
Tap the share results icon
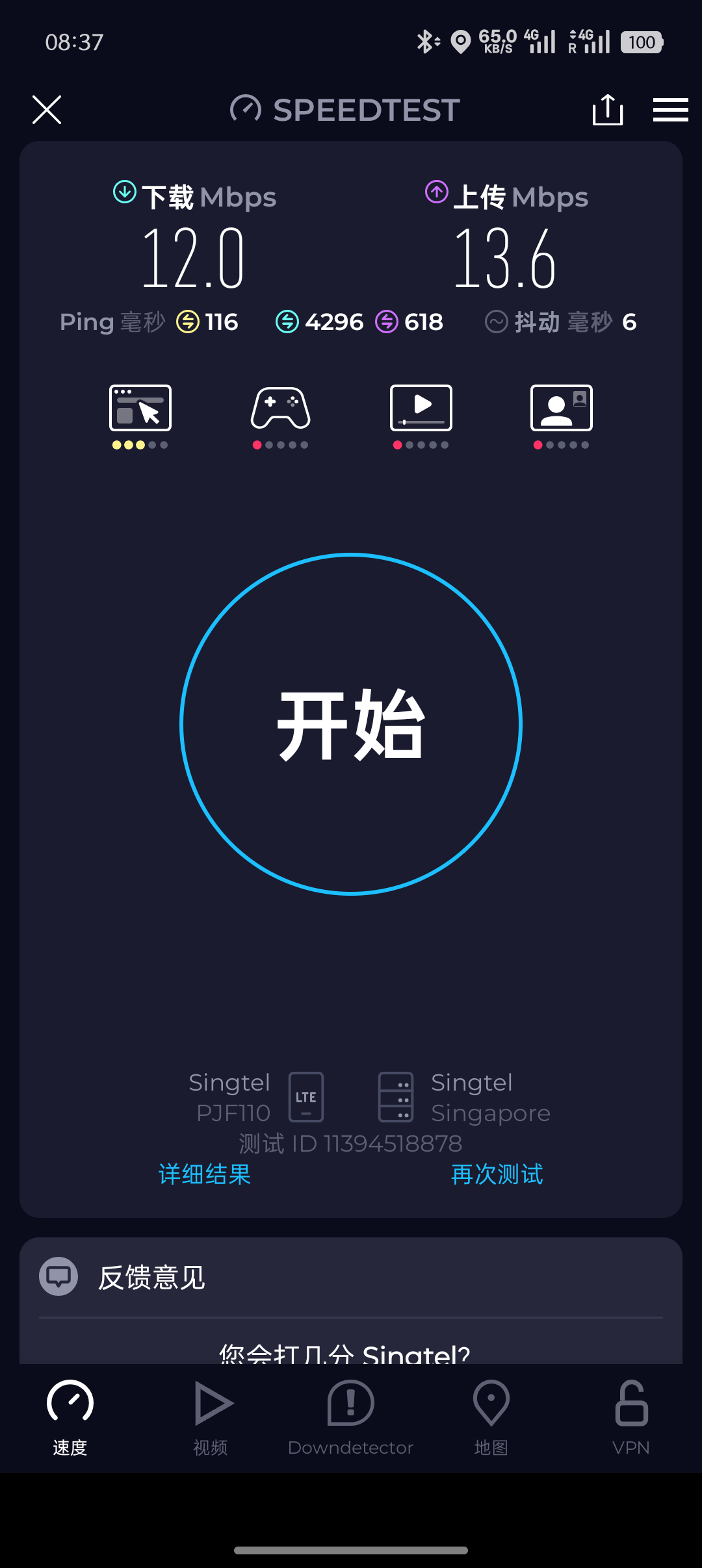(x=608, y=109)
